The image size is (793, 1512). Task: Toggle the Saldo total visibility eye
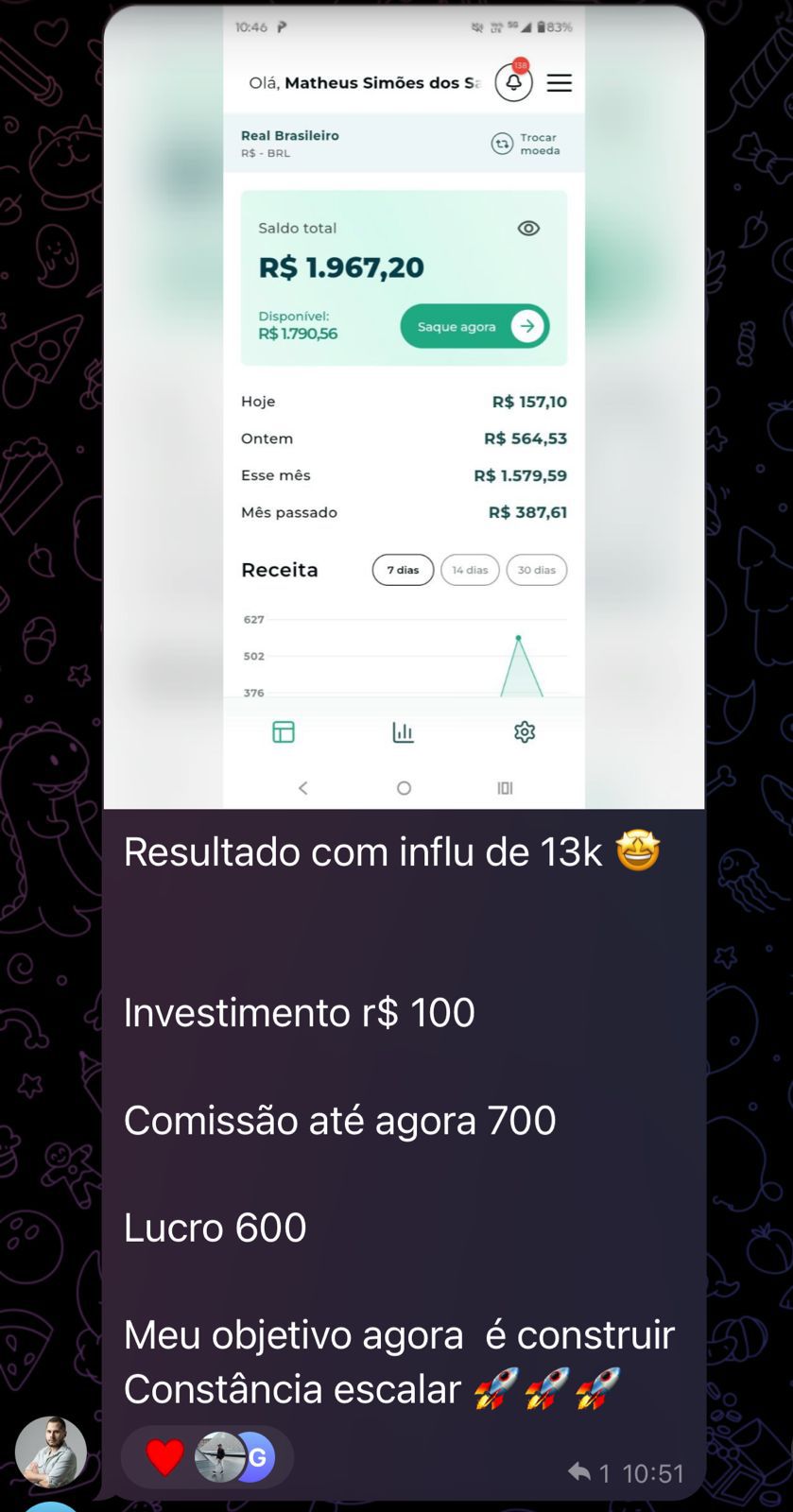tap(527, 228)
